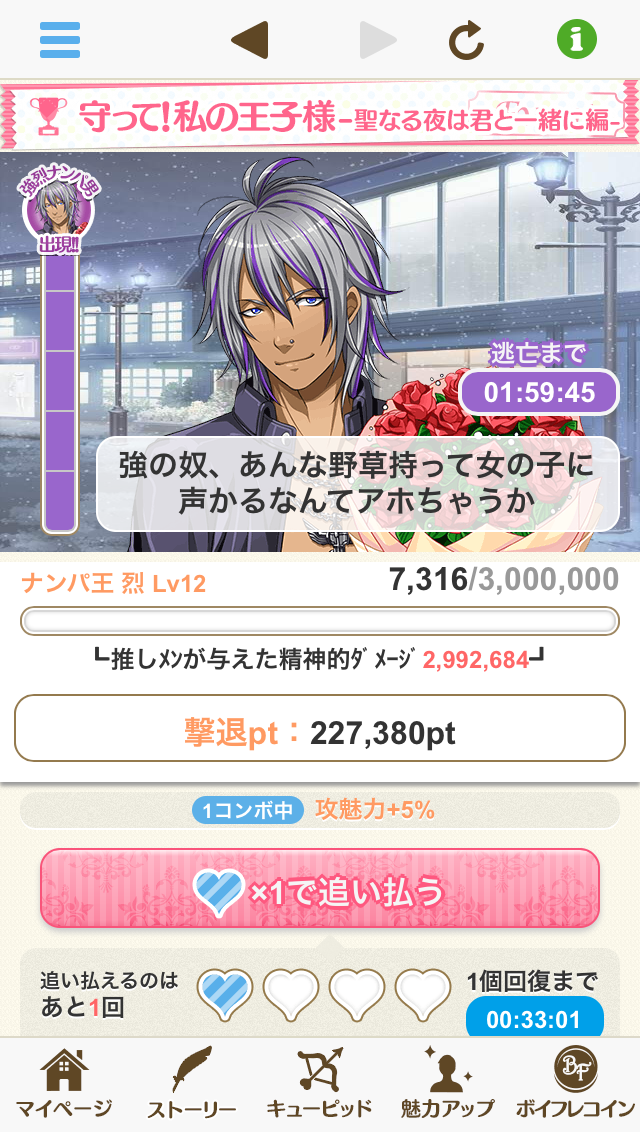Image resolution: width=640 pixels, height=1136 pixels.
Task: Open the キューピッド tab
Action: click(319, 1086)
